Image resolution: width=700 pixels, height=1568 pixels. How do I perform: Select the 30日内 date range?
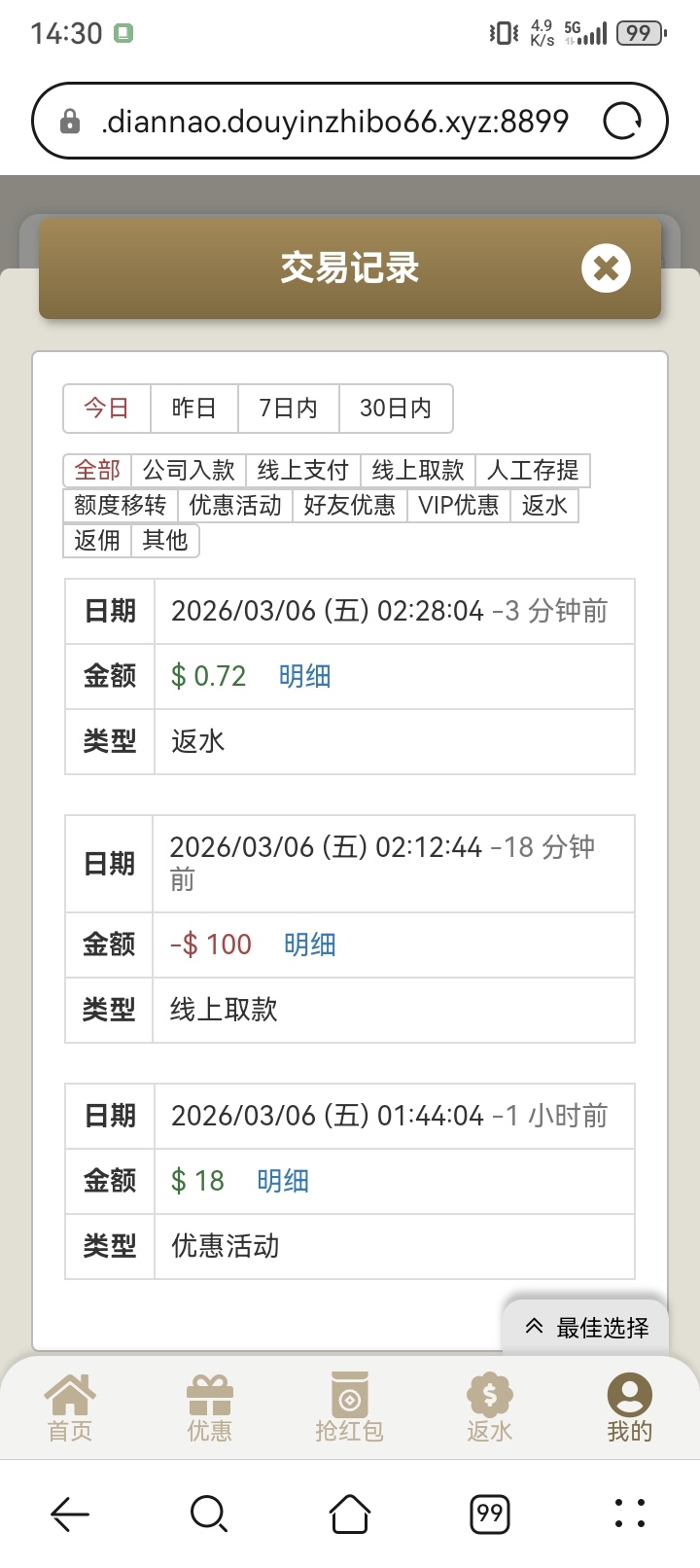[x=395, y=409]
